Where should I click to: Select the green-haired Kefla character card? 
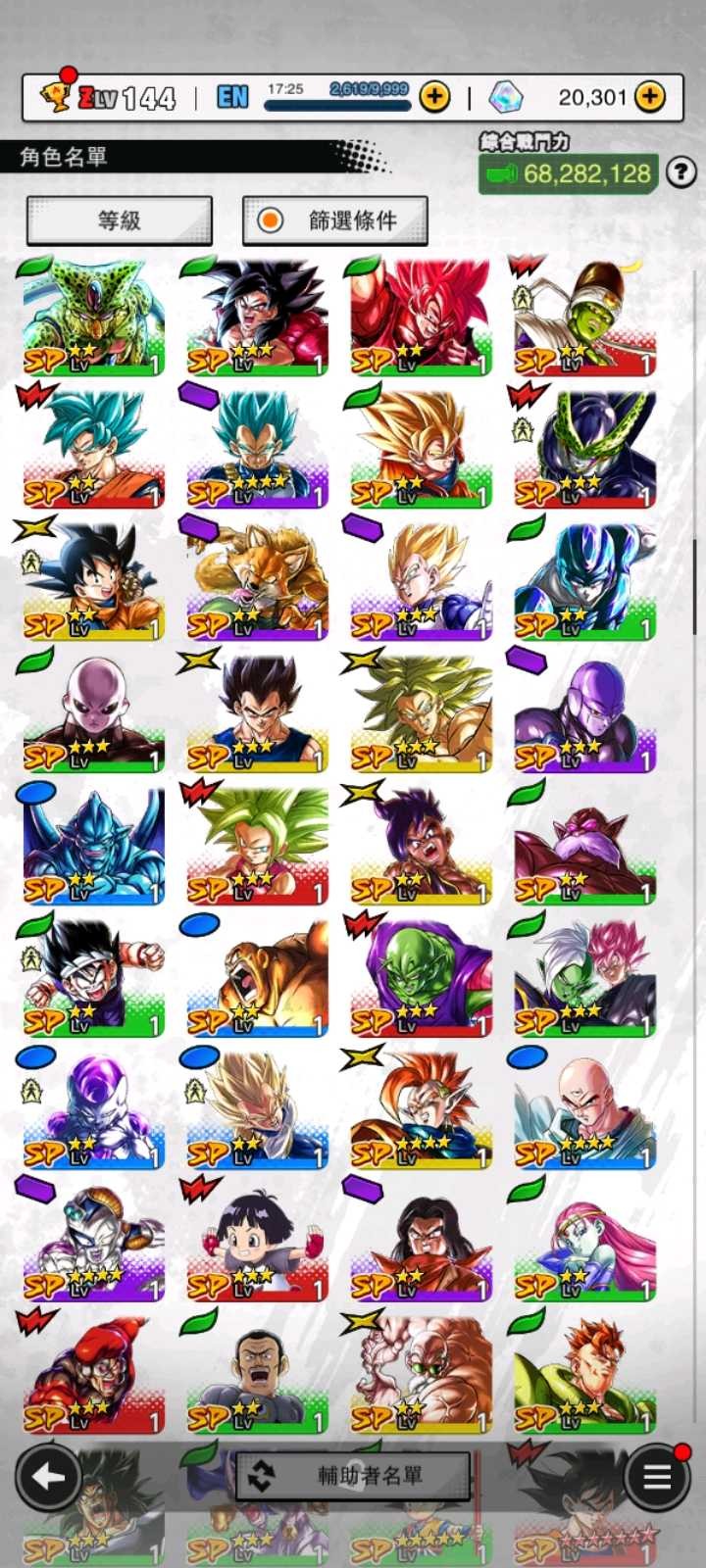[257, 845]
